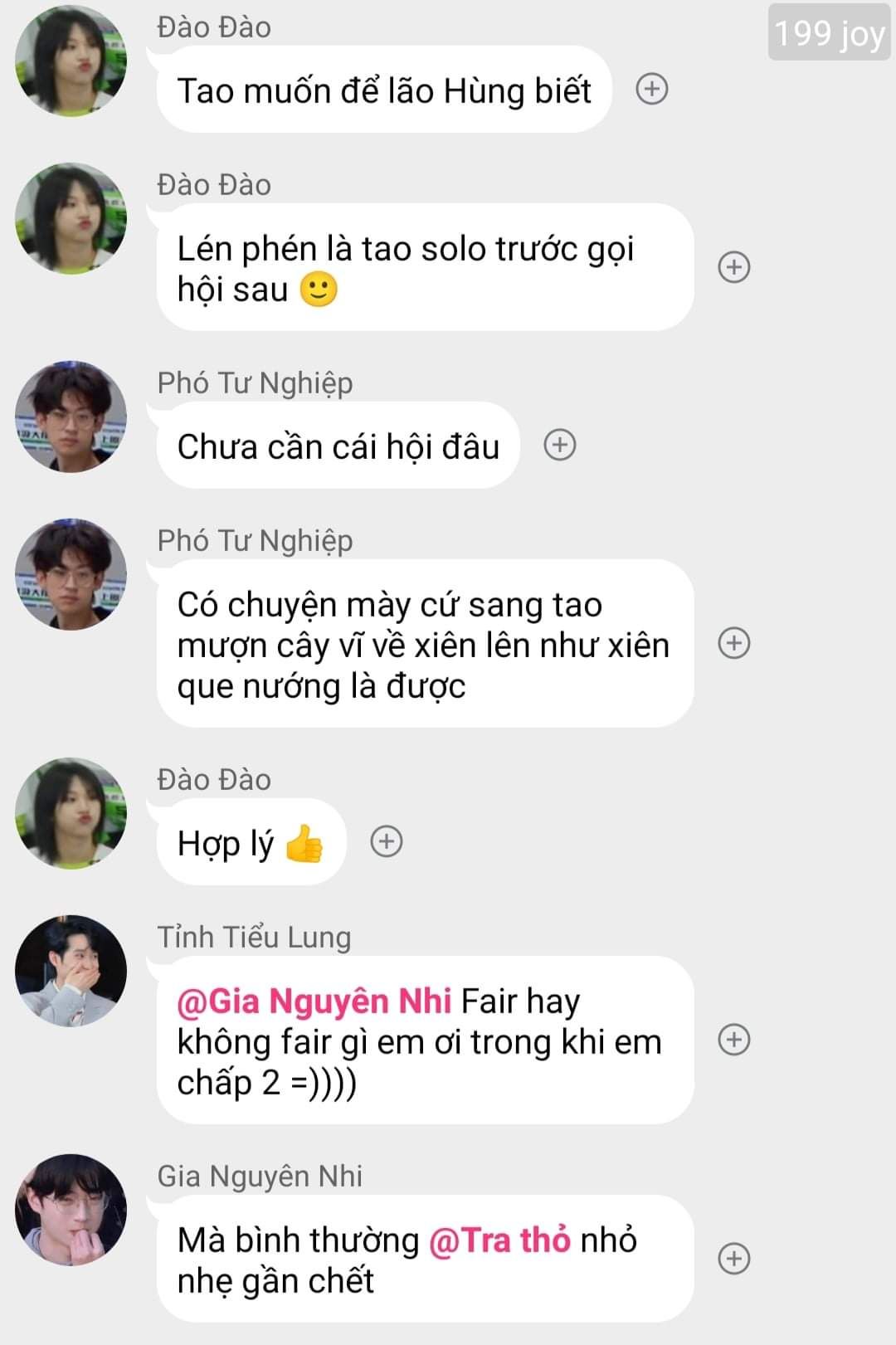Tap the plus icon beside "Tao muốn để lão Hùng biết"
896x1345 pixels.
pyautogui.click(x=651, y=89)
